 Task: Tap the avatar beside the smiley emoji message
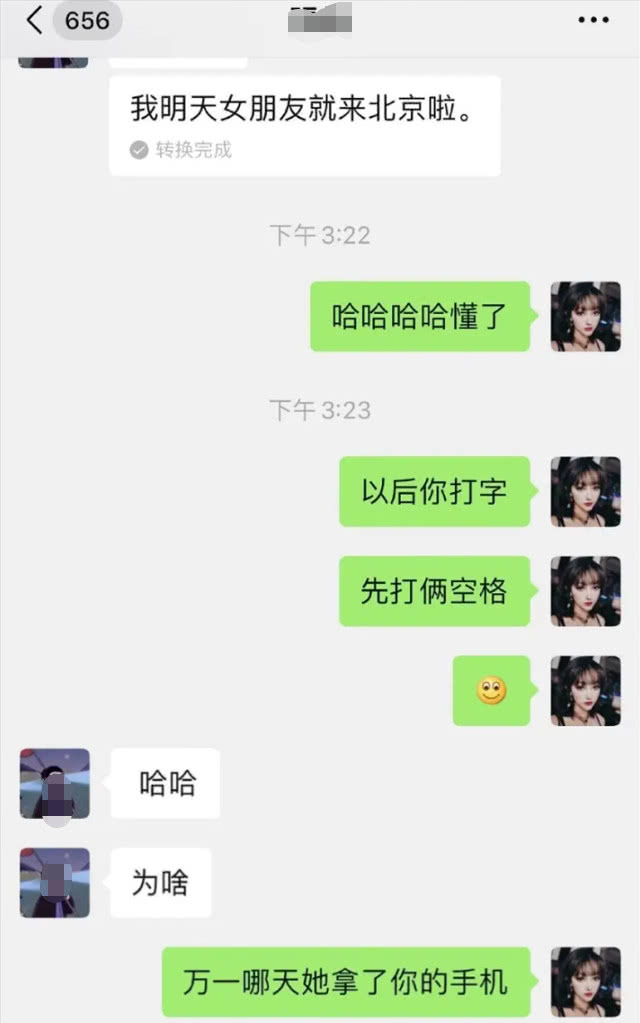(x=585, y=691)
